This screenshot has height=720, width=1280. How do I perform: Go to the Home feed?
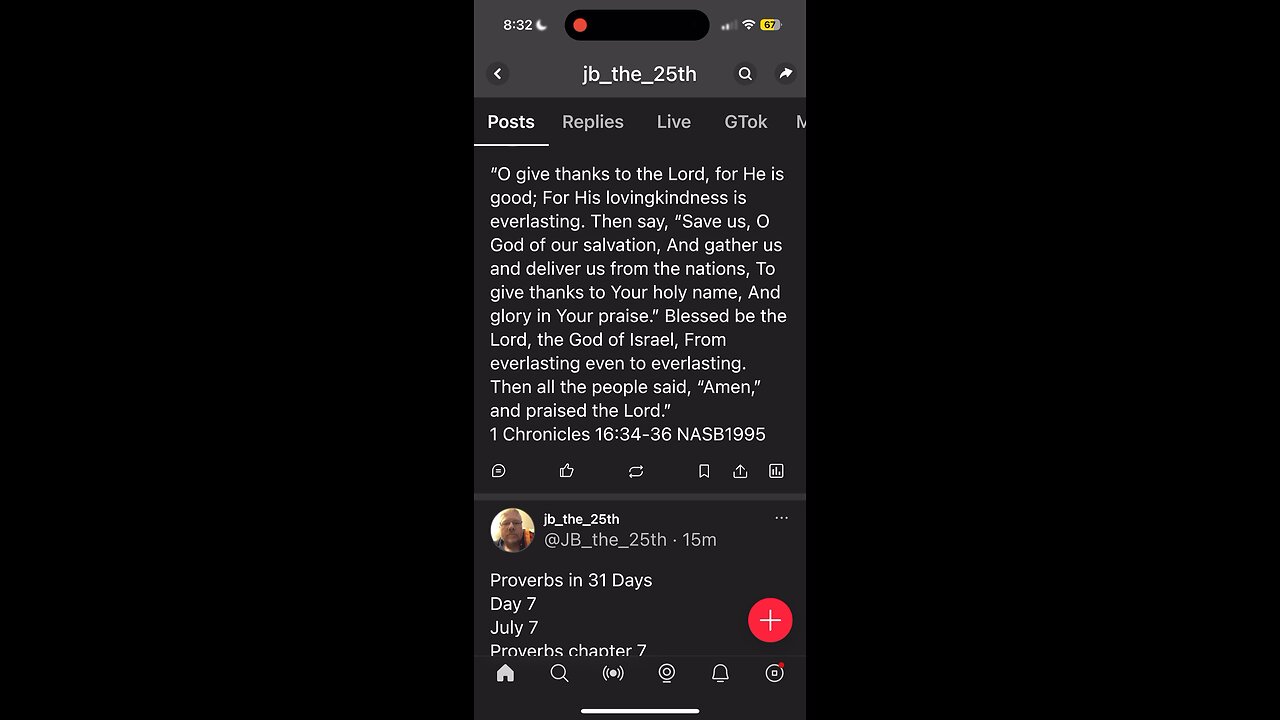pos(506,673)
